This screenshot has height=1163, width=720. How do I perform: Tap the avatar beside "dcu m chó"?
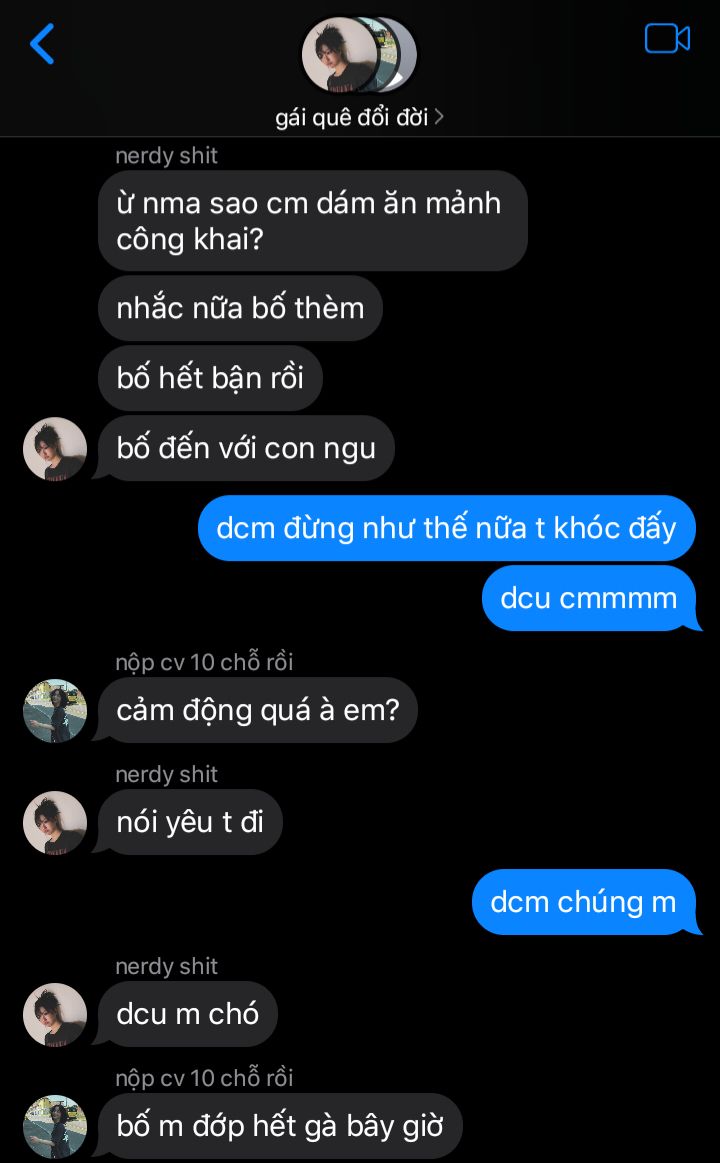[55, 1015]
